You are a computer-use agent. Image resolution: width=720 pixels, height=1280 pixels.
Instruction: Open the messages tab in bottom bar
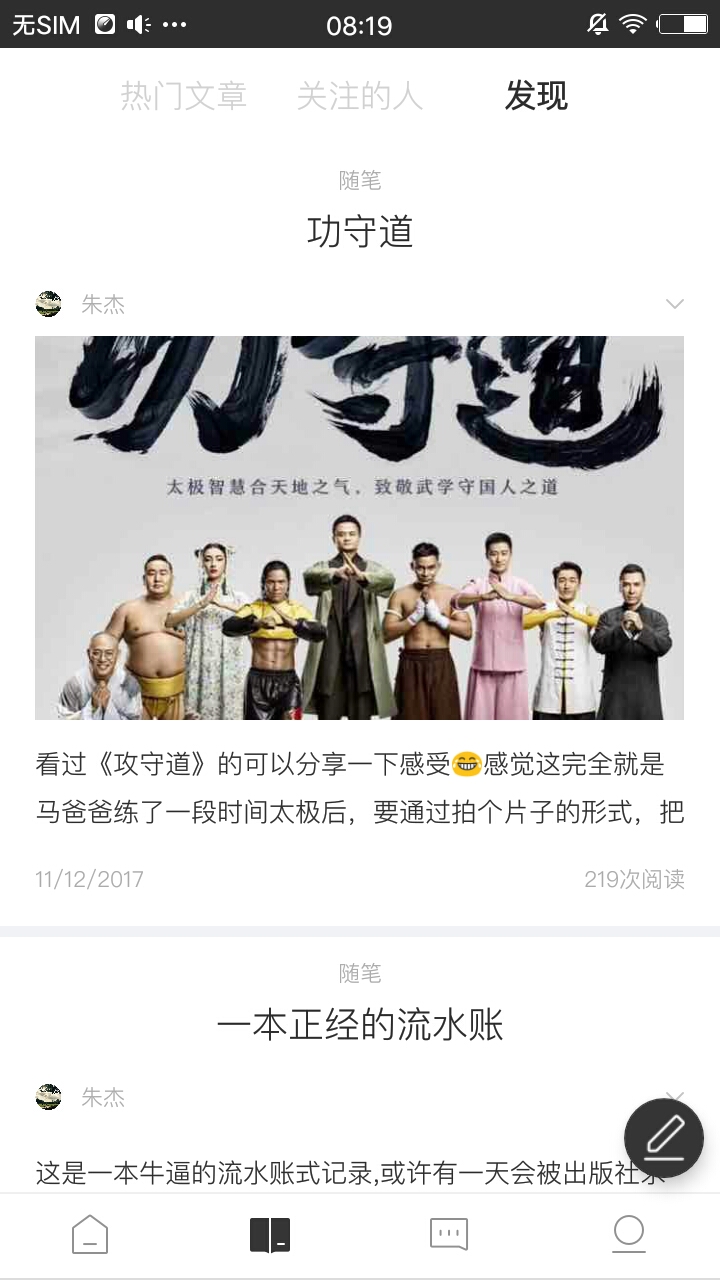coord(449,1234)
